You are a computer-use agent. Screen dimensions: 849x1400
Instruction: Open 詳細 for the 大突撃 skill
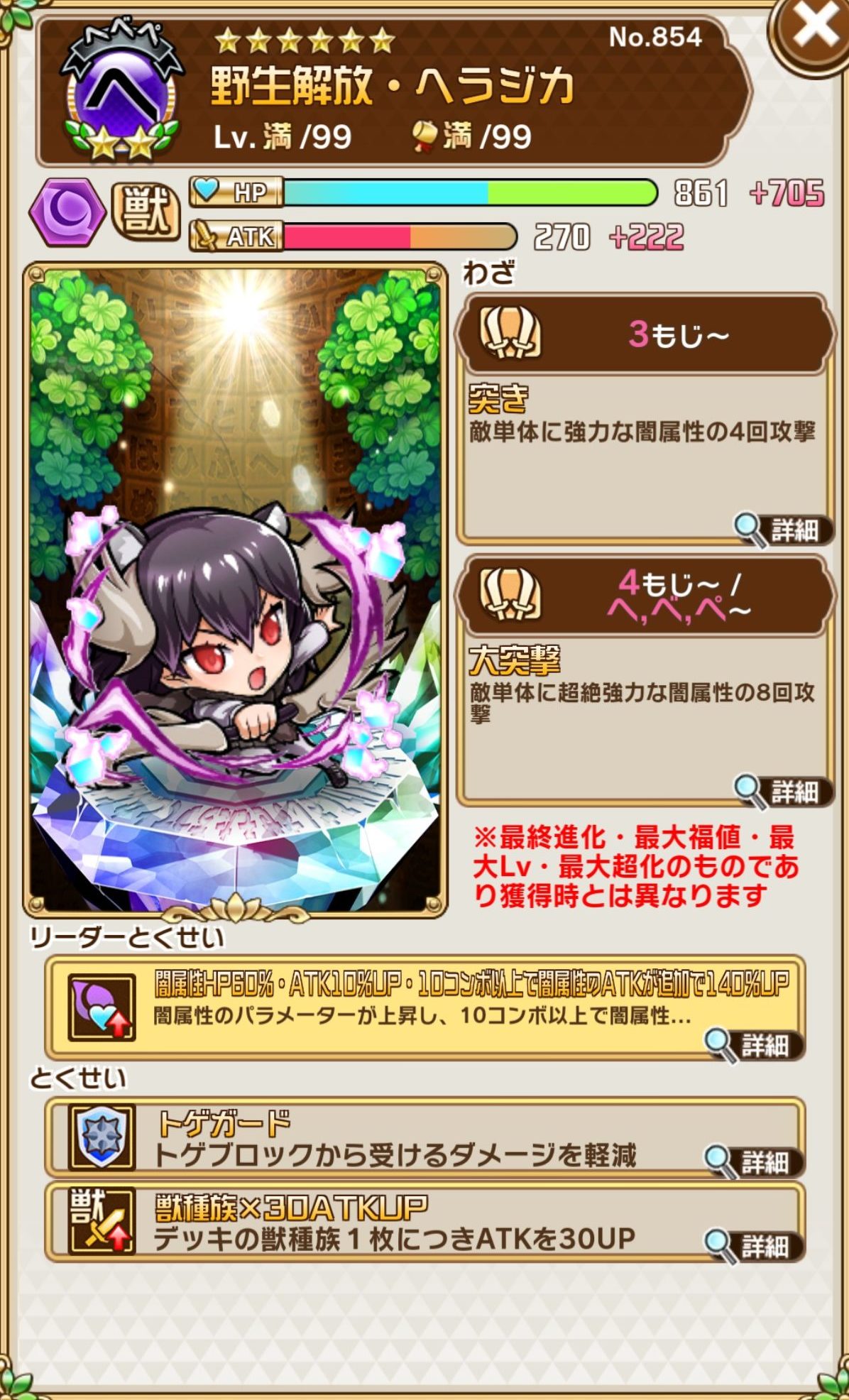783,791
